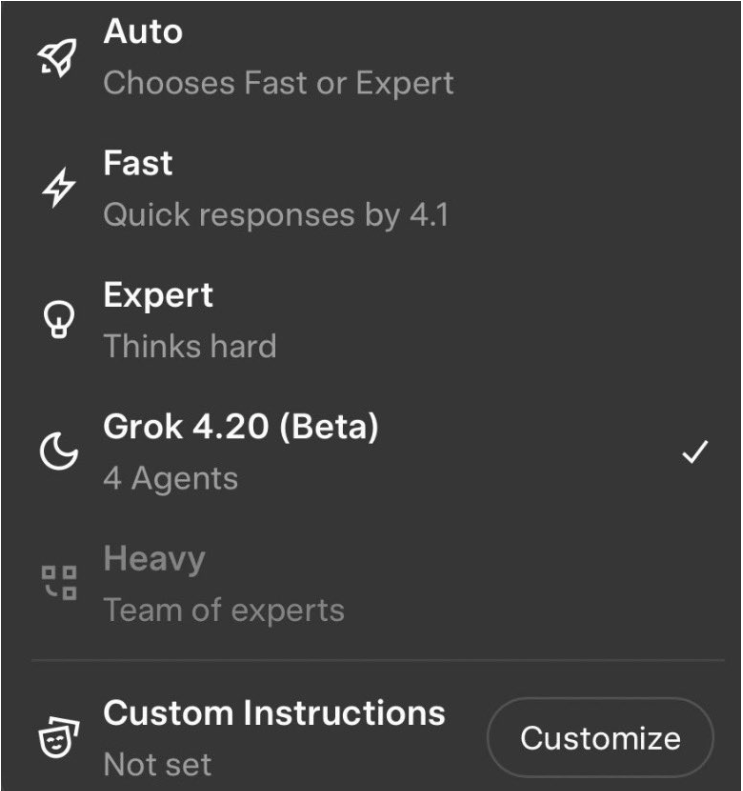Viewport: 743px width, 791px height.
Task: Click the winking face icon for Custom Instructions
Action: coord(58,737)
